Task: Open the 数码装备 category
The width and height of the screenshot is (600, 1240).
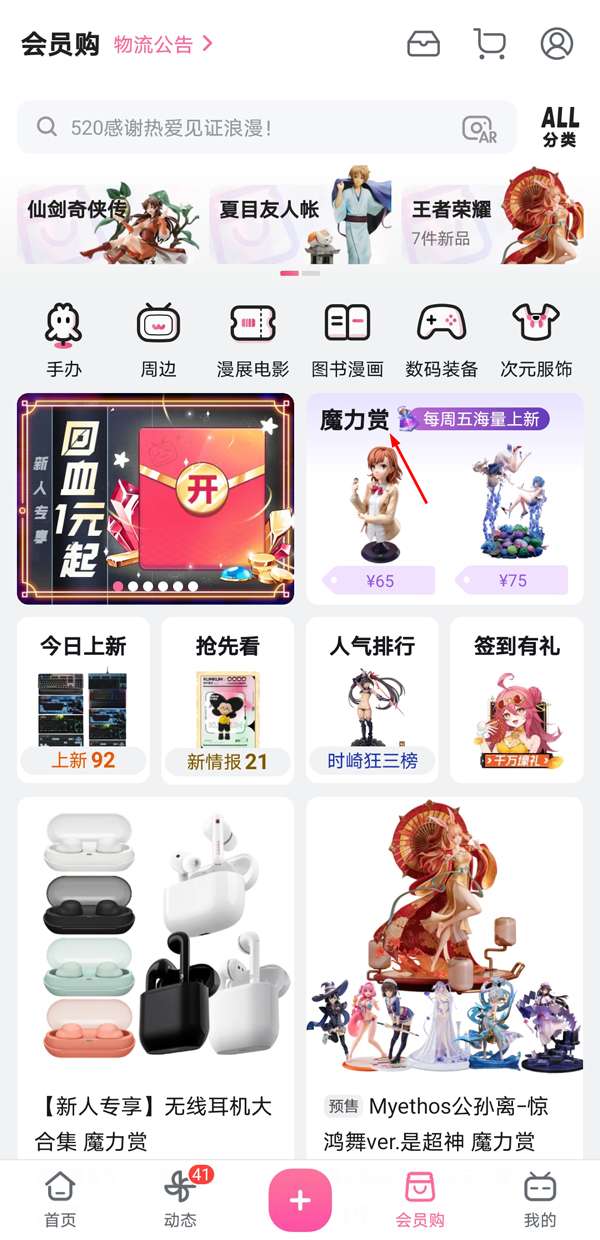Action: tap(441, 340)
